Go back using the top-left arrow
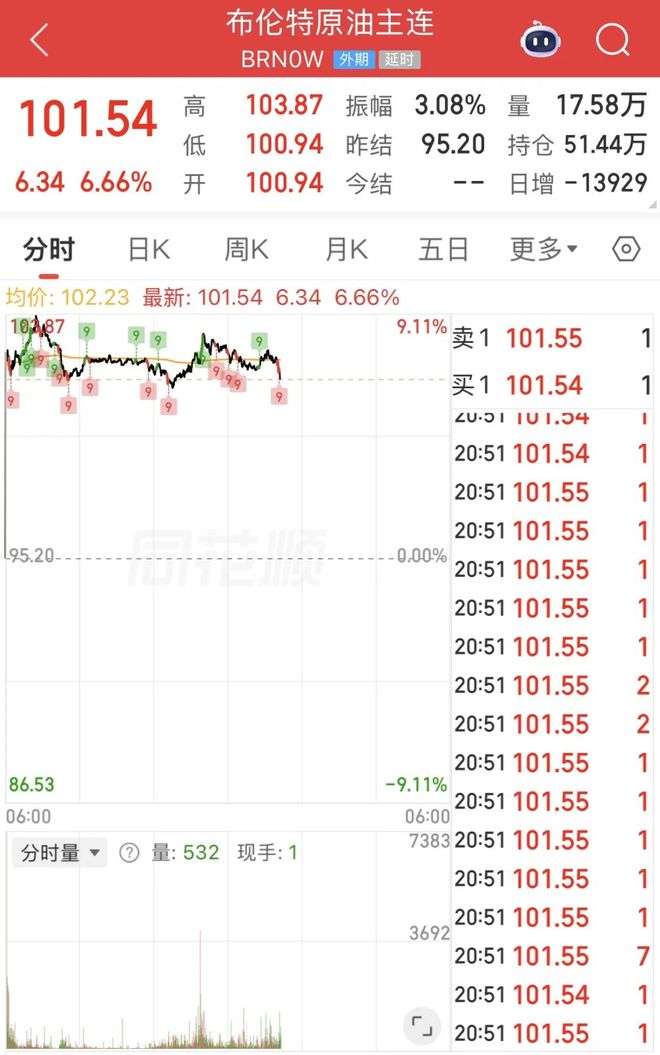660x1055 pixels. coord(40,41)
